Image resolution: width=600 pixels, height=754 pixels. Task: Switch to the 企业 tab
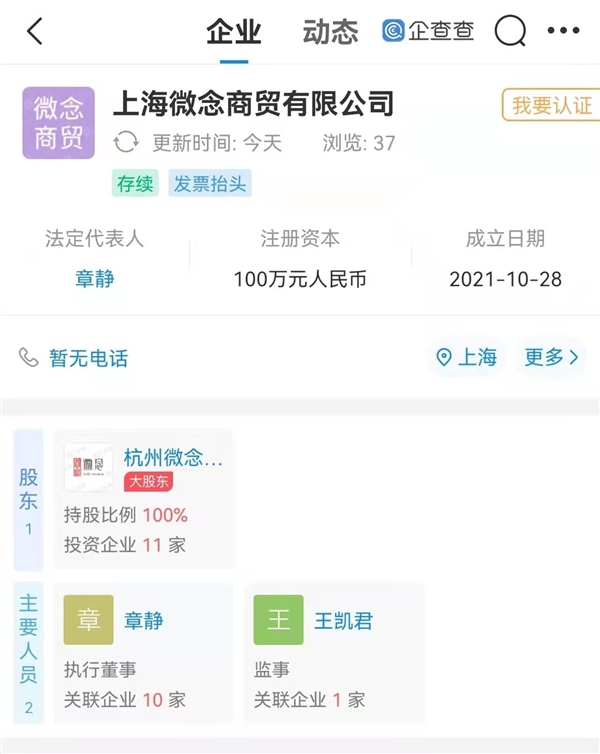(x=233, y=32)
